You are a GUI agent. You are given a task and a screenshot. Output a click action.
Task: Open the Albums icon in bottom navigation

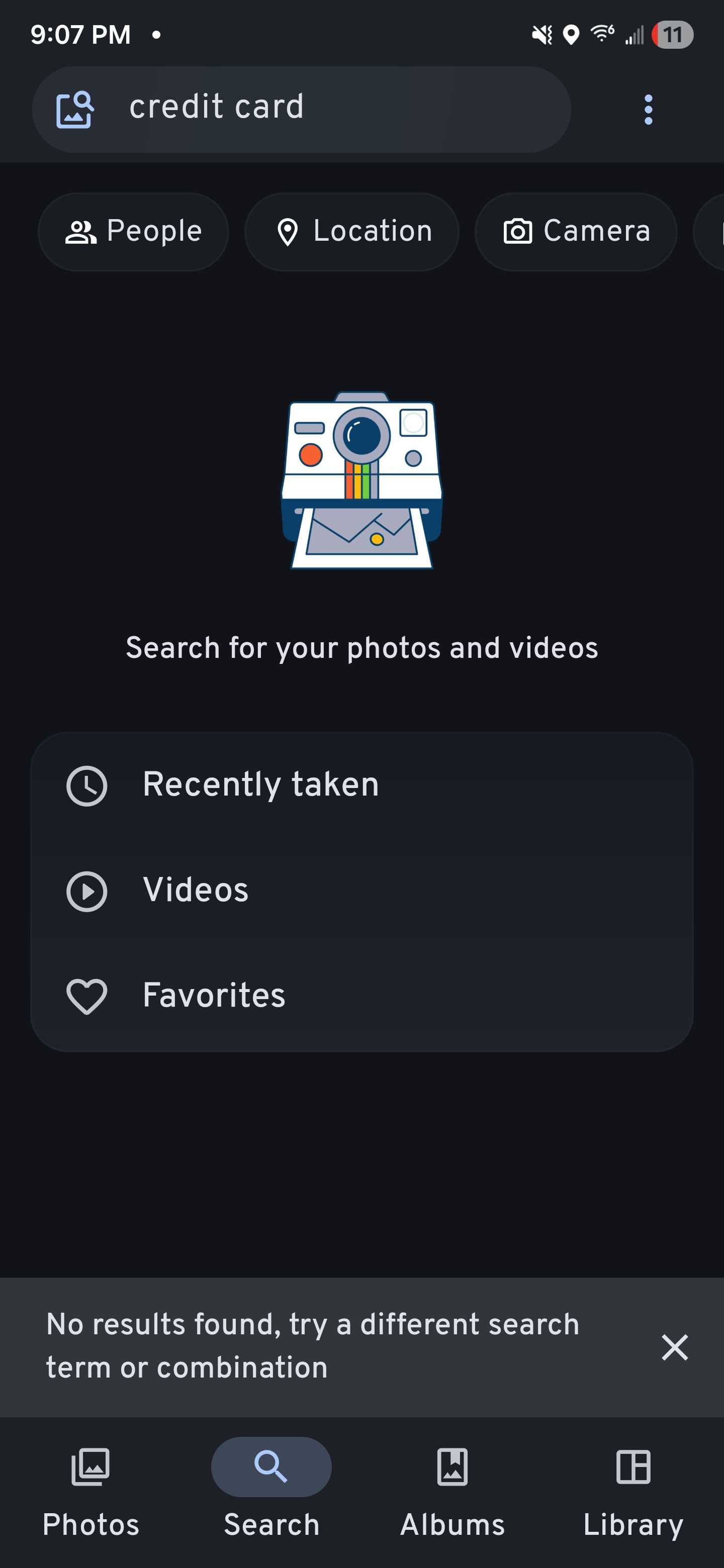(x=452, y=1467)
